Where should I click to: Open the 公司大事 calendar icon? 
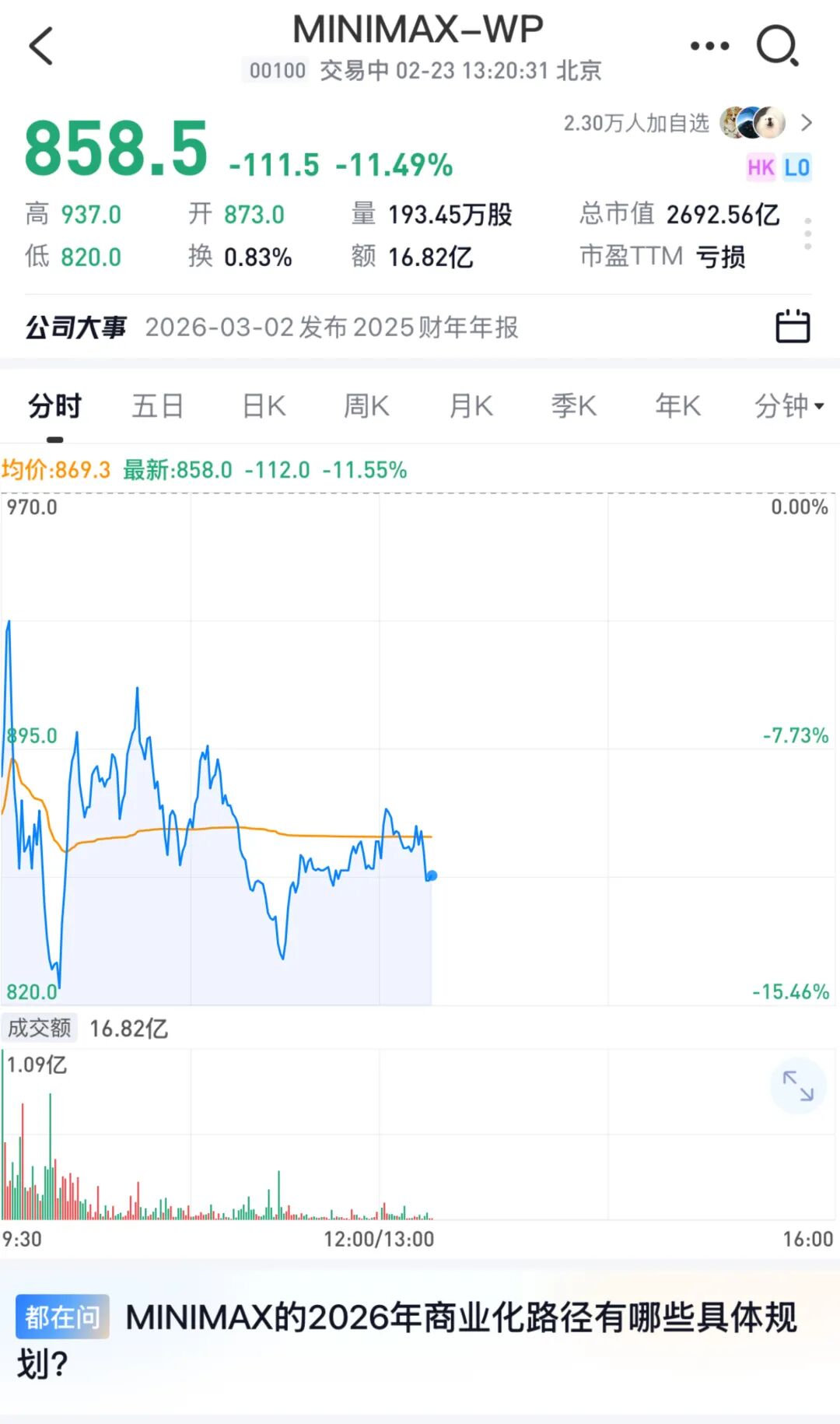793,327
